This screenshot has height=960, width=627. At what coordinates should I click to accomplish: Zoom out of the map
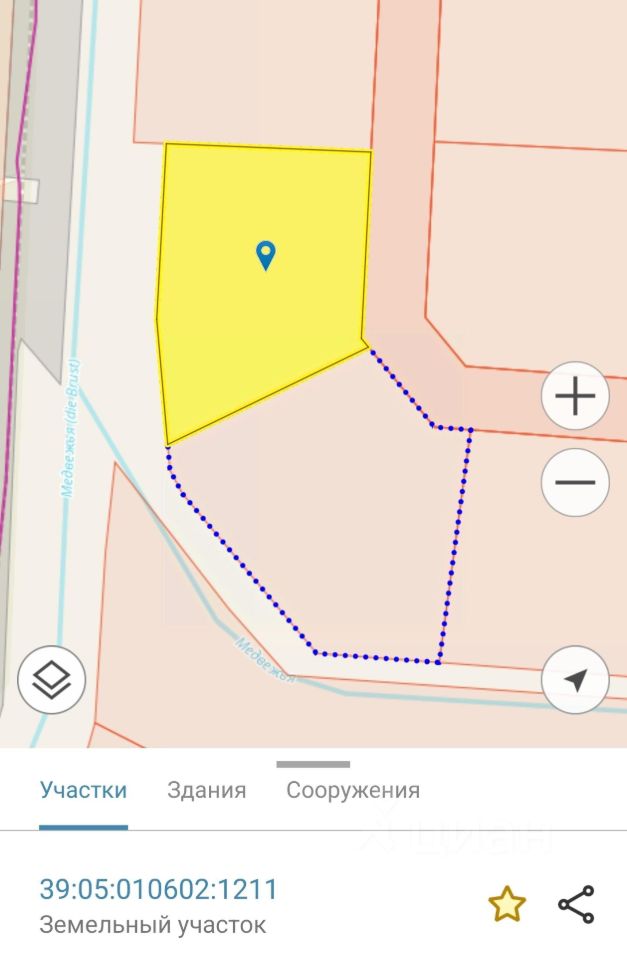click(575, 482)
